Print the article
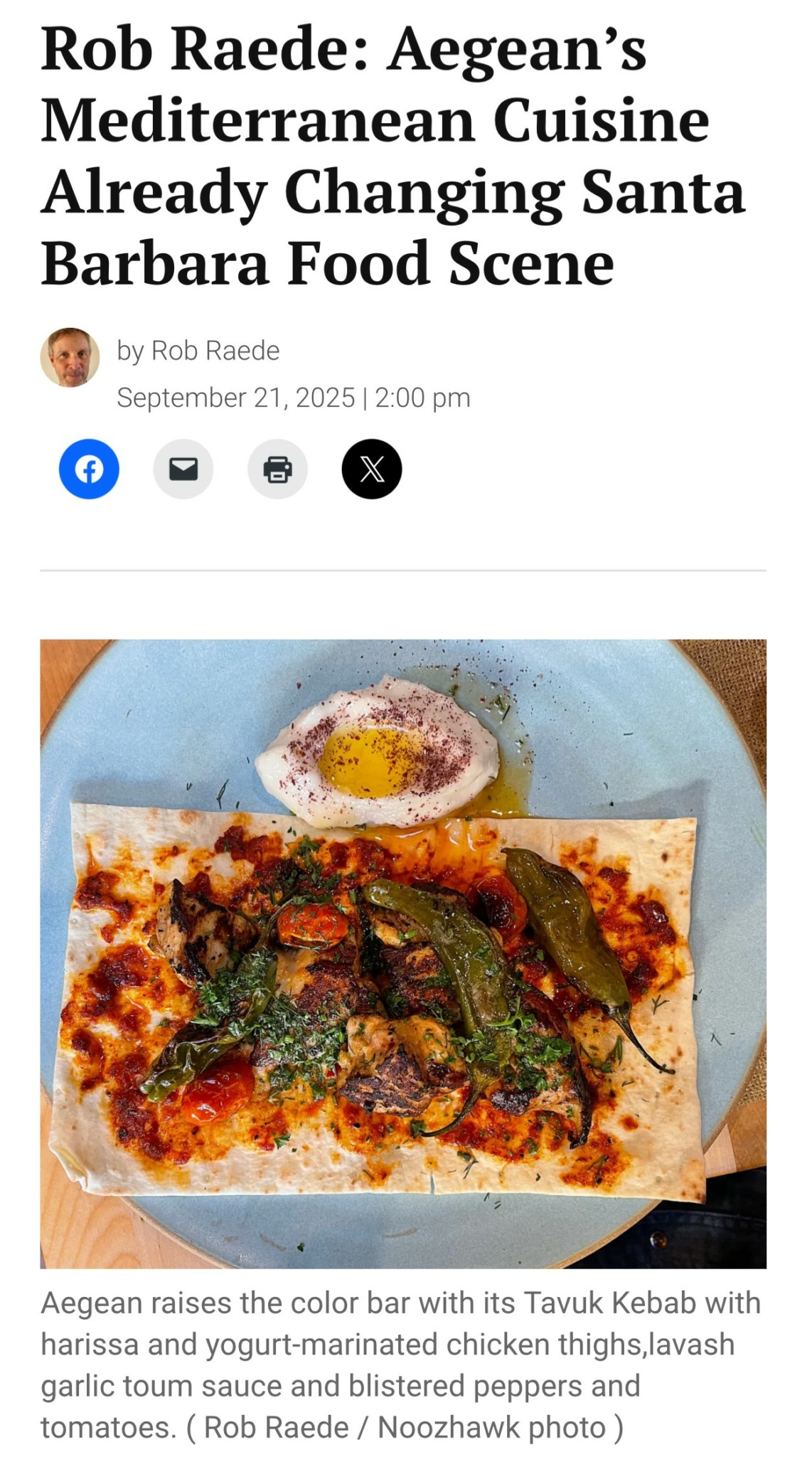The height and width of the screenshot is (1457, 812). pyautogui.click(x=277, y=469)
